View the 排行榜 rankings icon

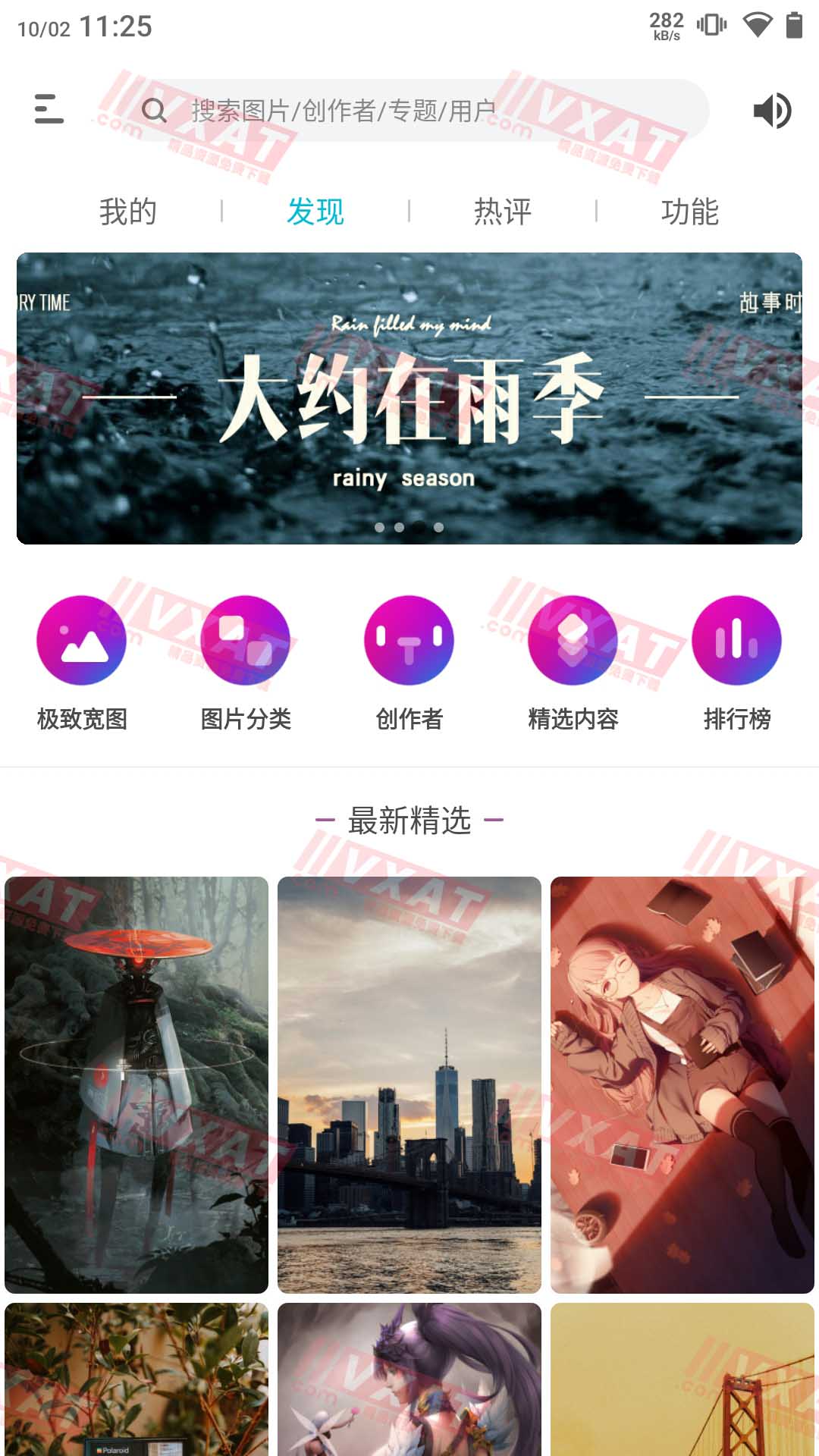736,640
